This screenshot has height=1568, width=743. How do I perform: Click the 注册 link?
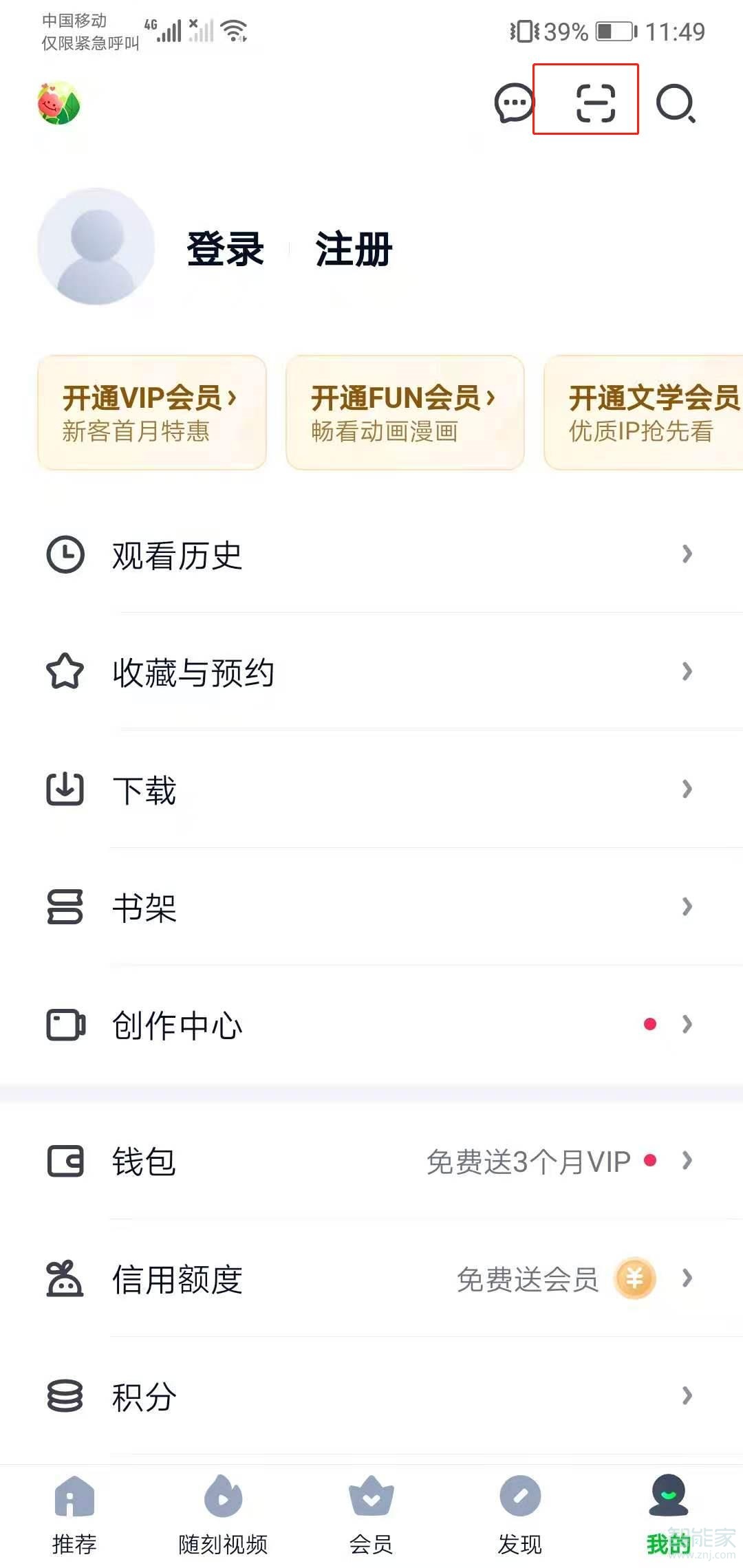(x=352, y=250)
